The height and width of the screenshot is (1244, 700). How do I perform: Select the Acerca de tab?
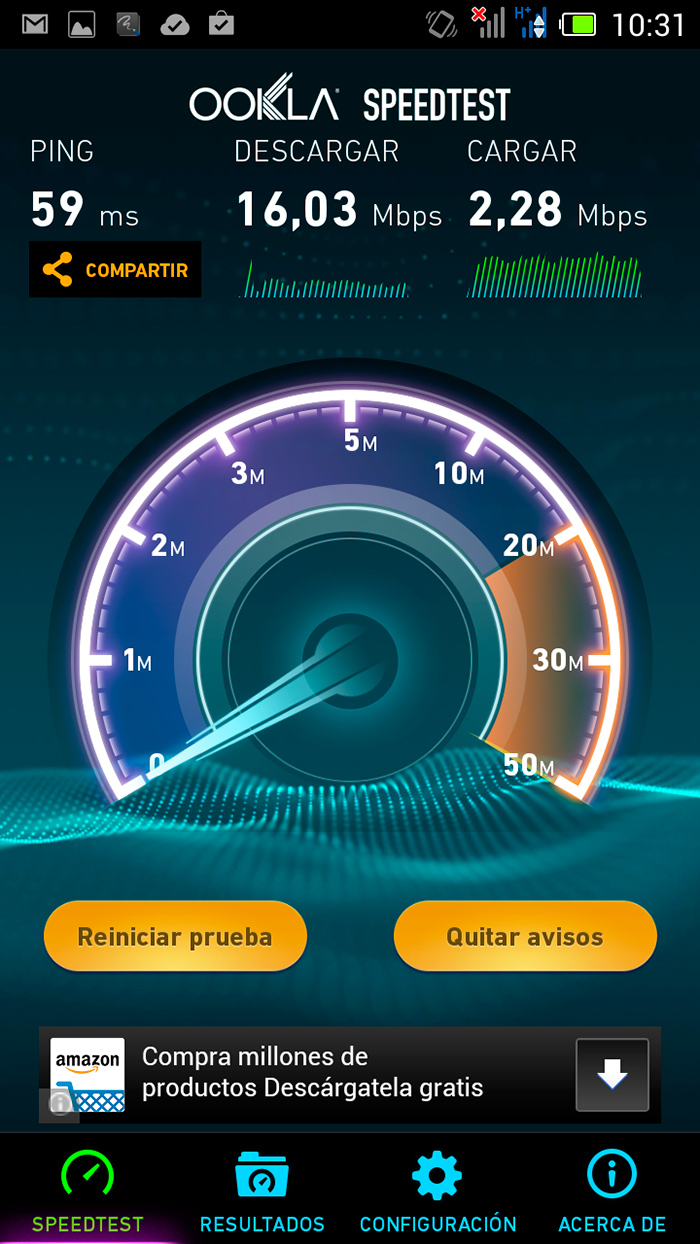[x=612, y=1190]
